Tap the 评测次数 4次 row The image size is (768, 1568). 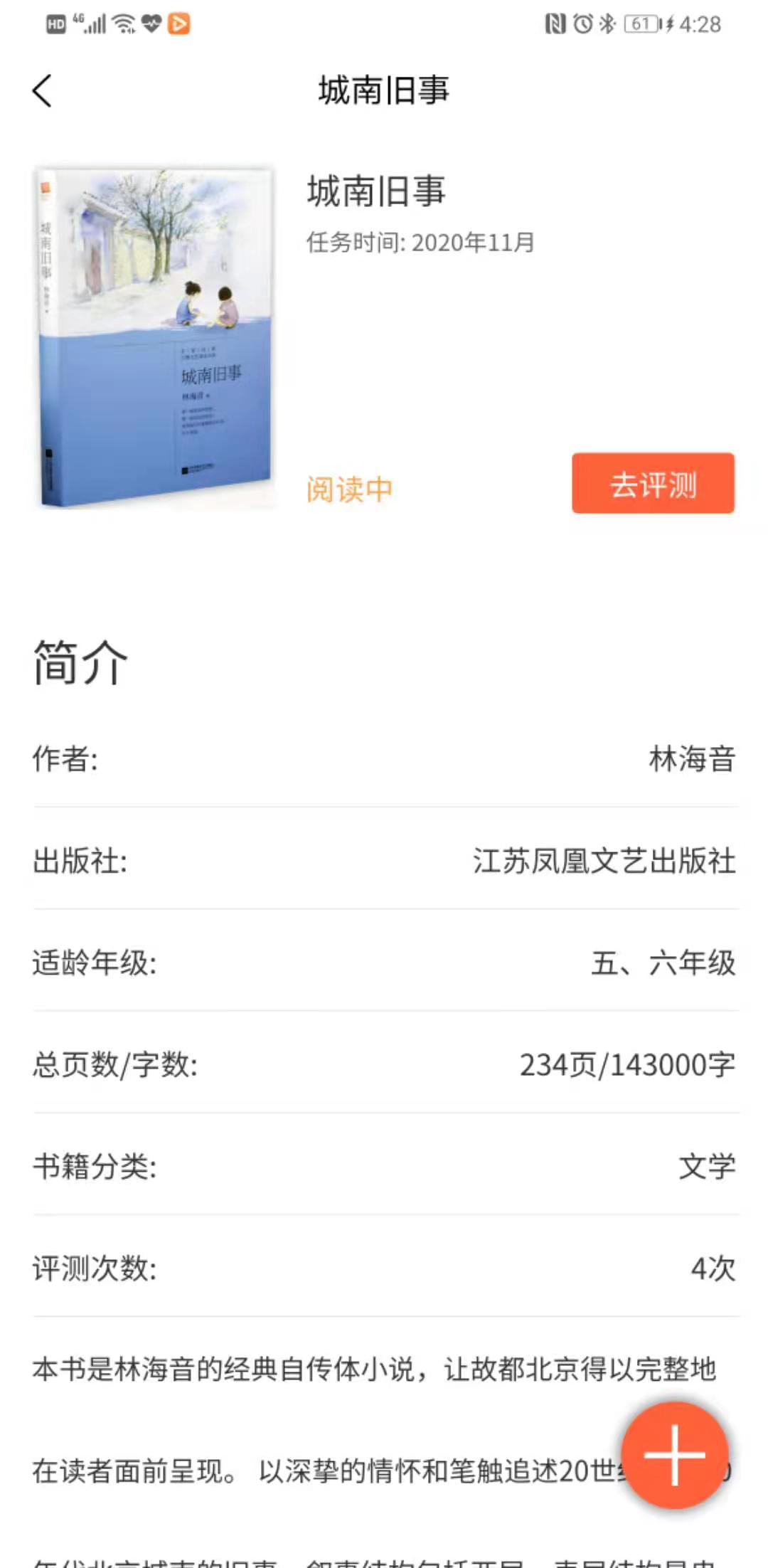384,1271
